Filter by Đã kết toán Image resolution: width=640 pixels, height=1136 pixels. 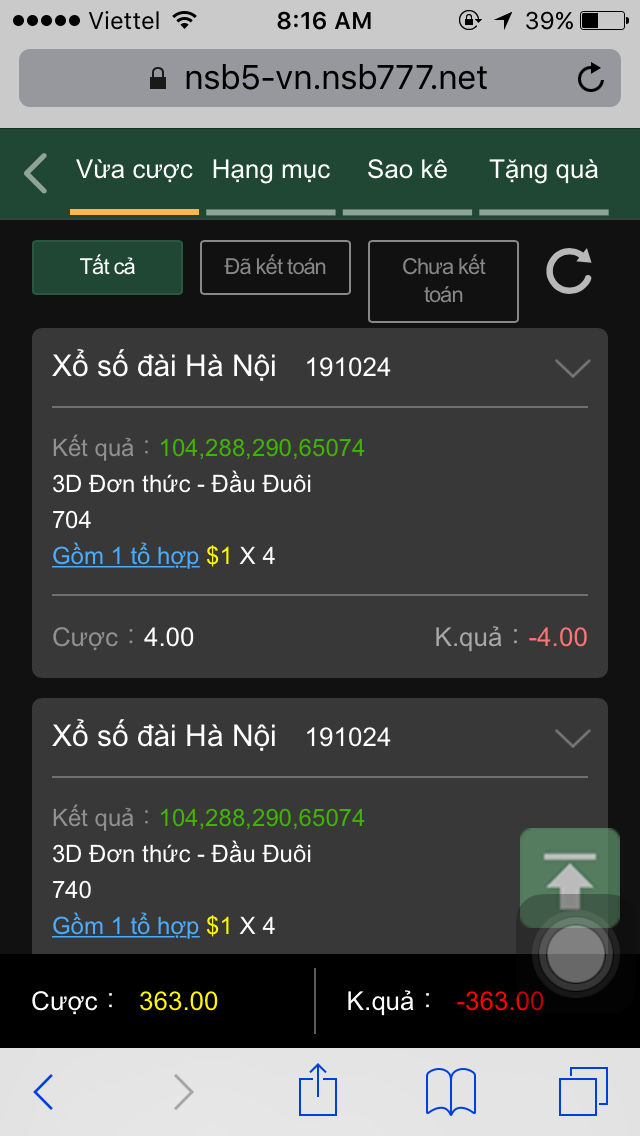275,267
